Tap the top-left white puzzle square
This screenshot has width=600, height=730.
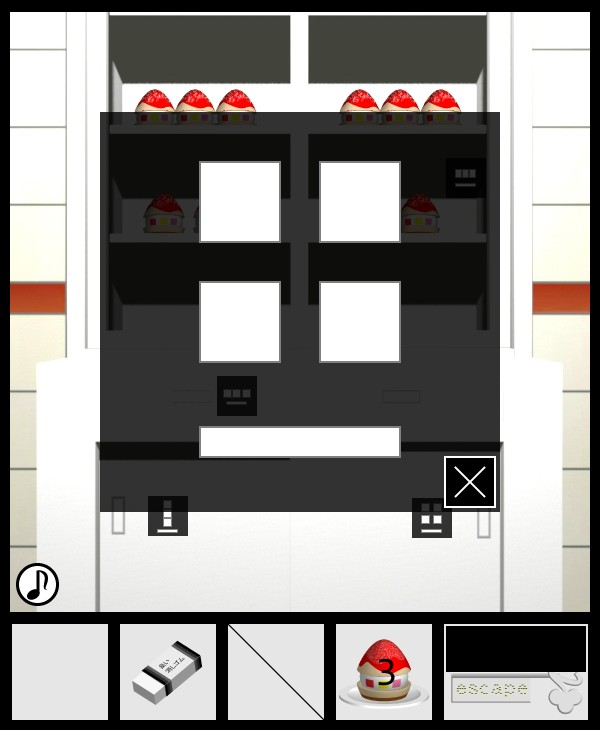click(240, 202)
